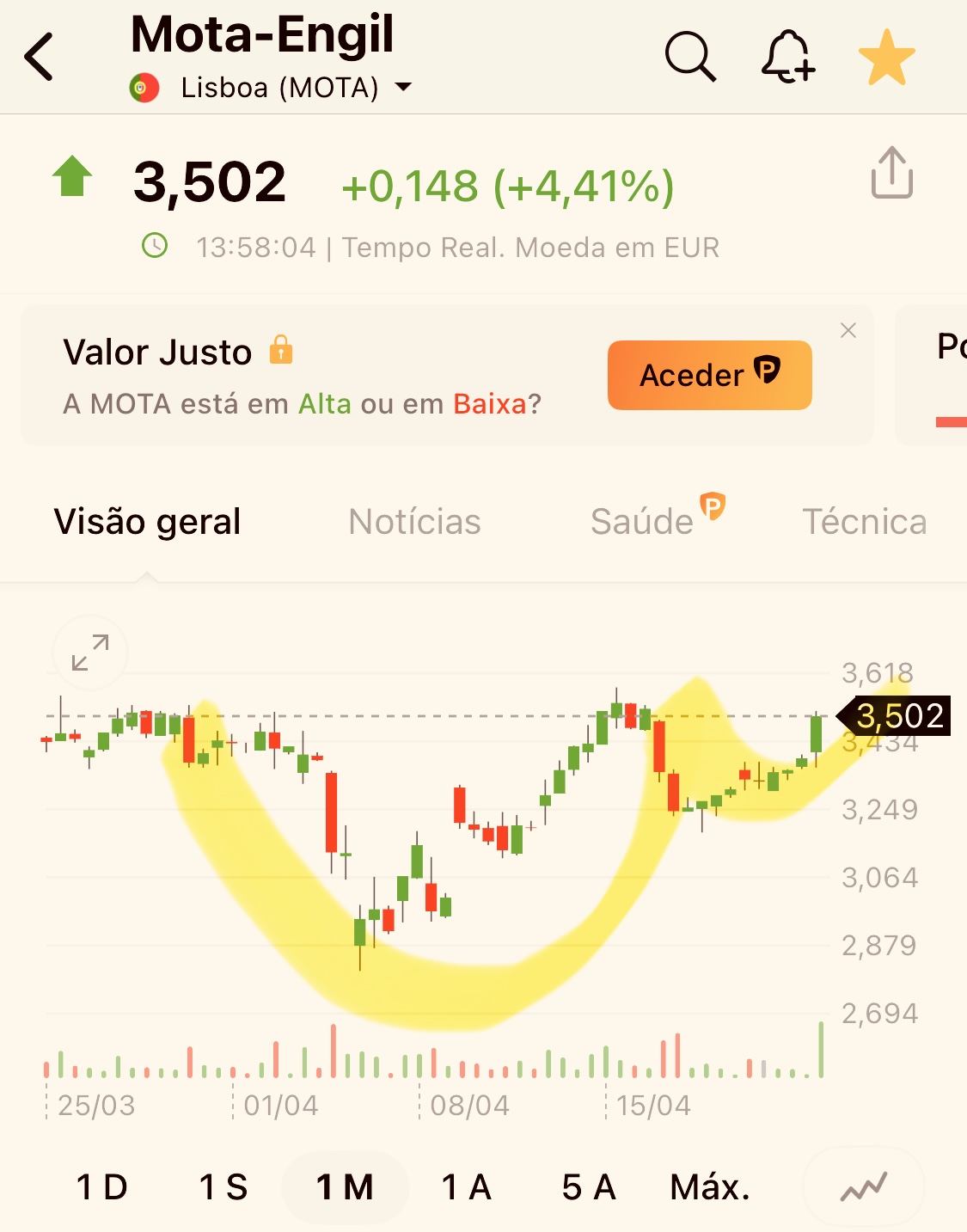This screenshot has height=1232, width=967.
Task: Switch to the Técnica tab
Action: coord(864,522)
